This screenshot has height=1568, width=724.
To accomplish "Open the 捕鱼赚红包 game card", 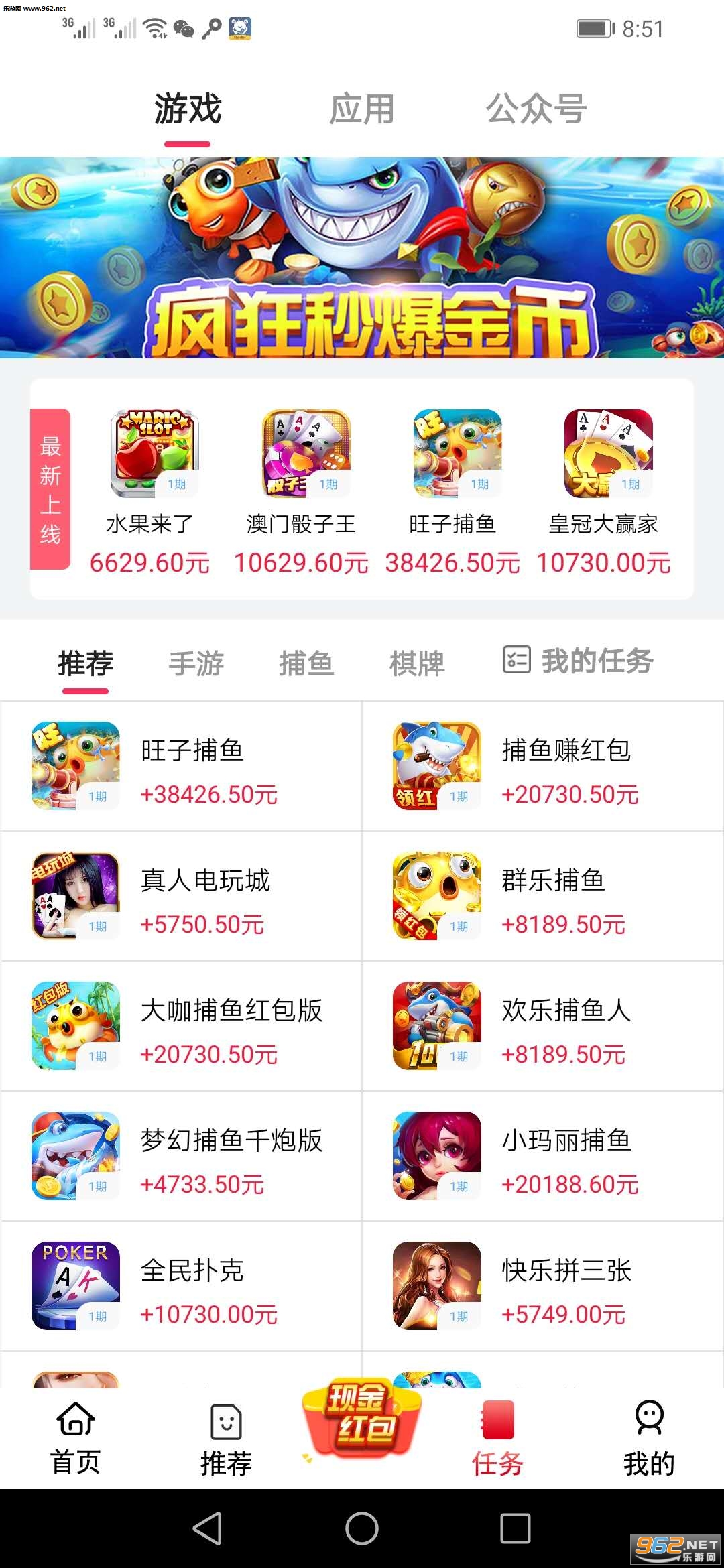I will (x=542, y=767).
